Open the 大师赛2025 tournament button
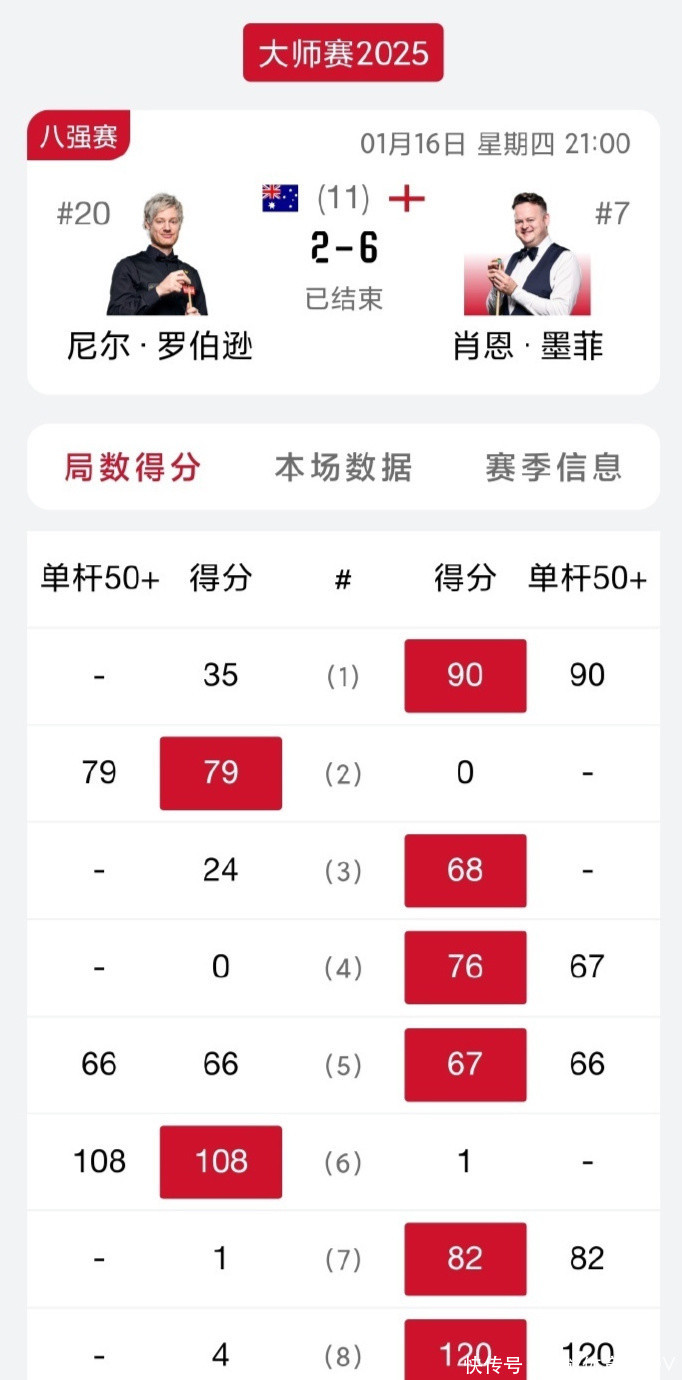 click(343, 54)
